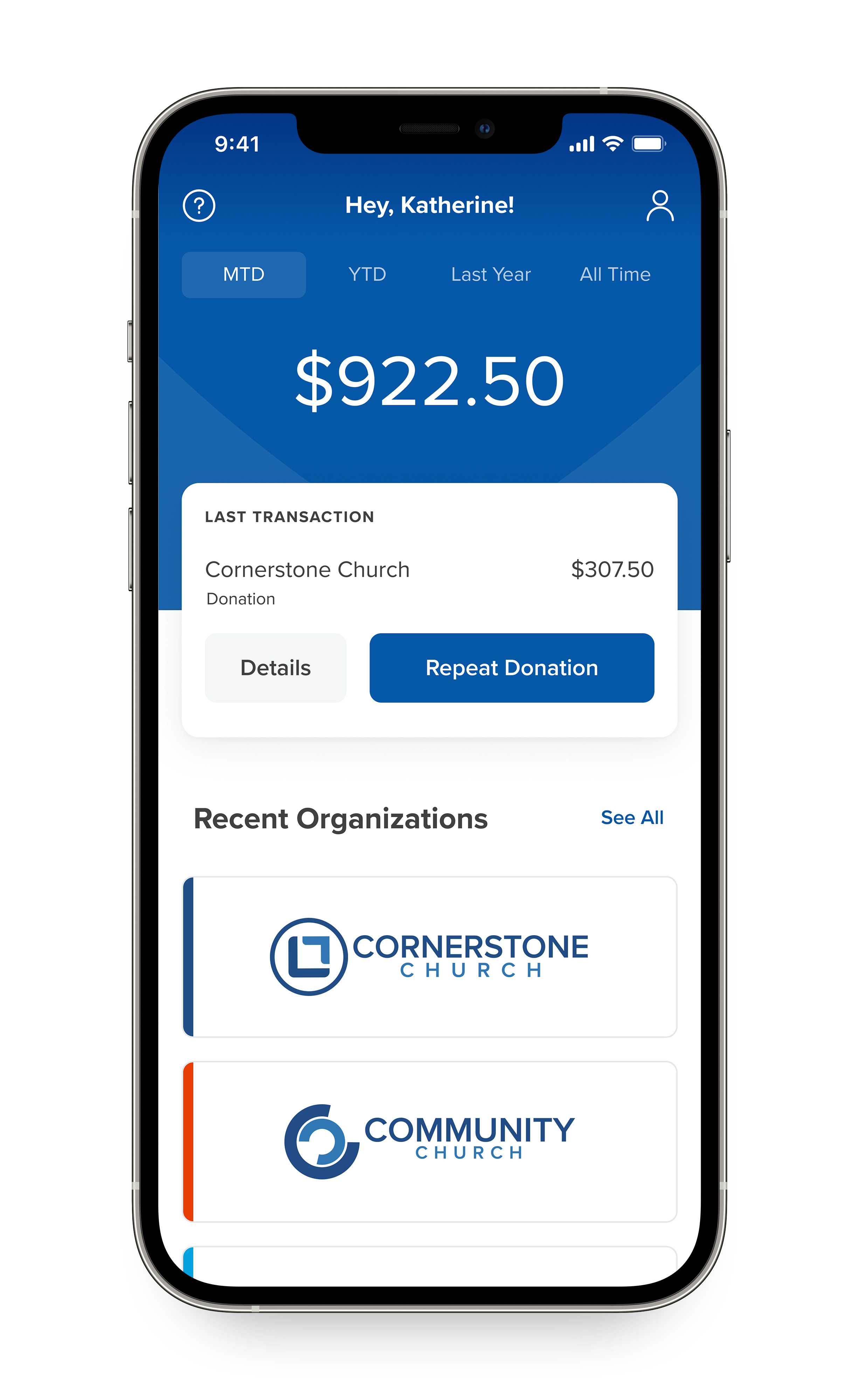The height and width of the screenshot is (1400, 859).
Task: Switch to the YTD tab
Action: point(367,274)
